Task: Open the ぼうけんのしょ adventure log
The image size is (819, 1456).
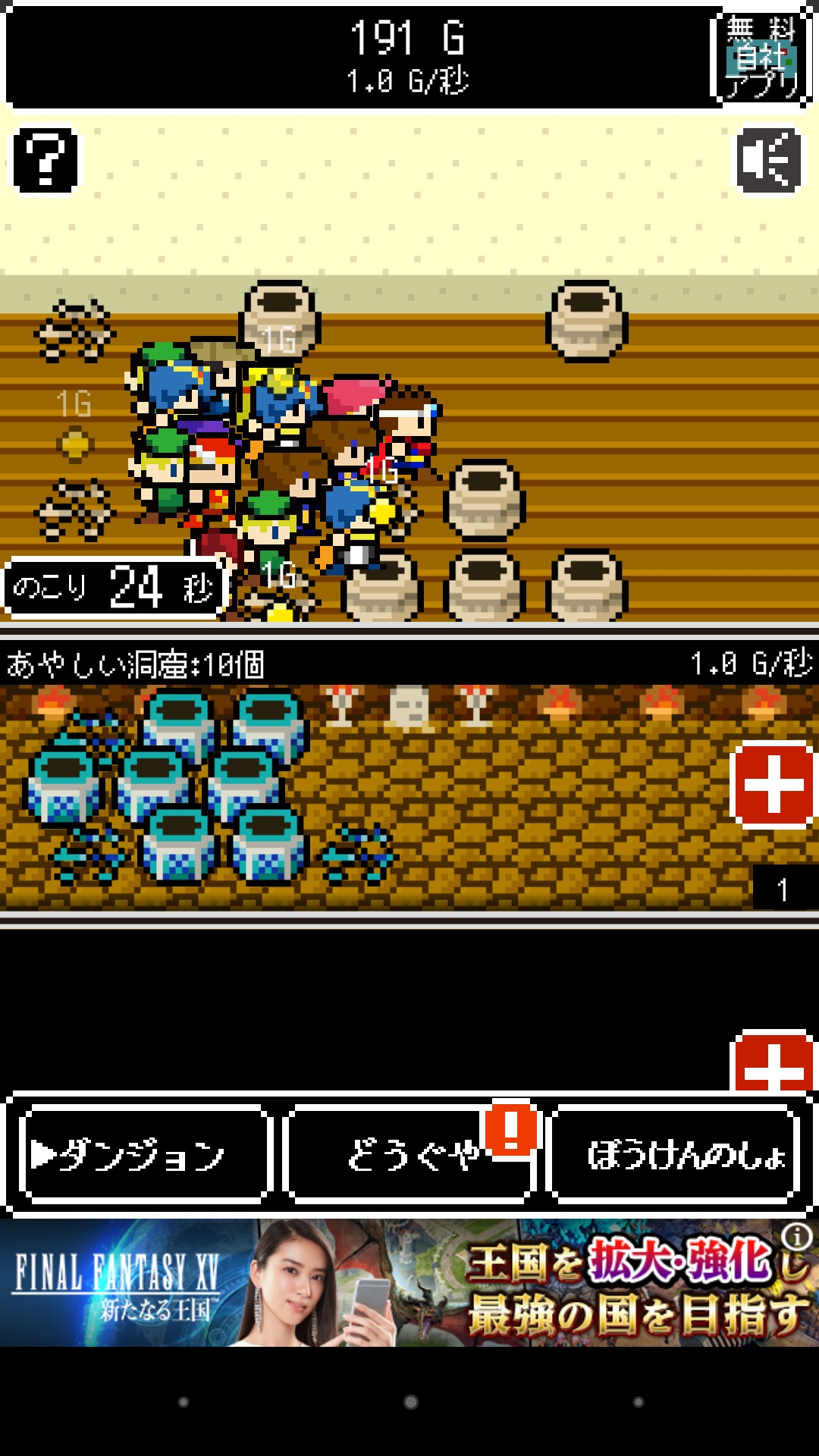Action: 673,1155
